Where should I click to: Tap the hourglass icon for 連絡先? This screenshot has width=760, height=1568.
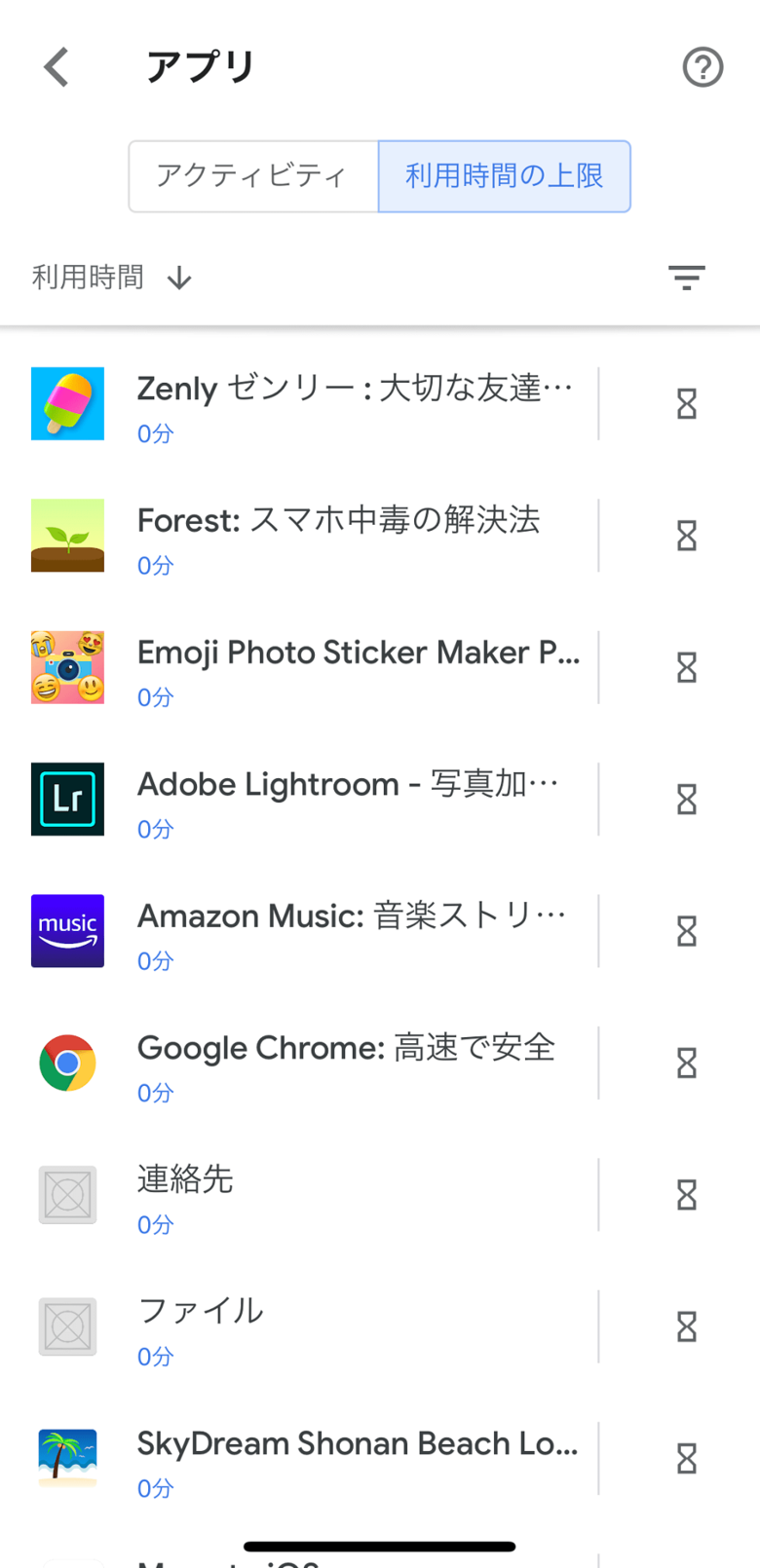coord(685,1194)
